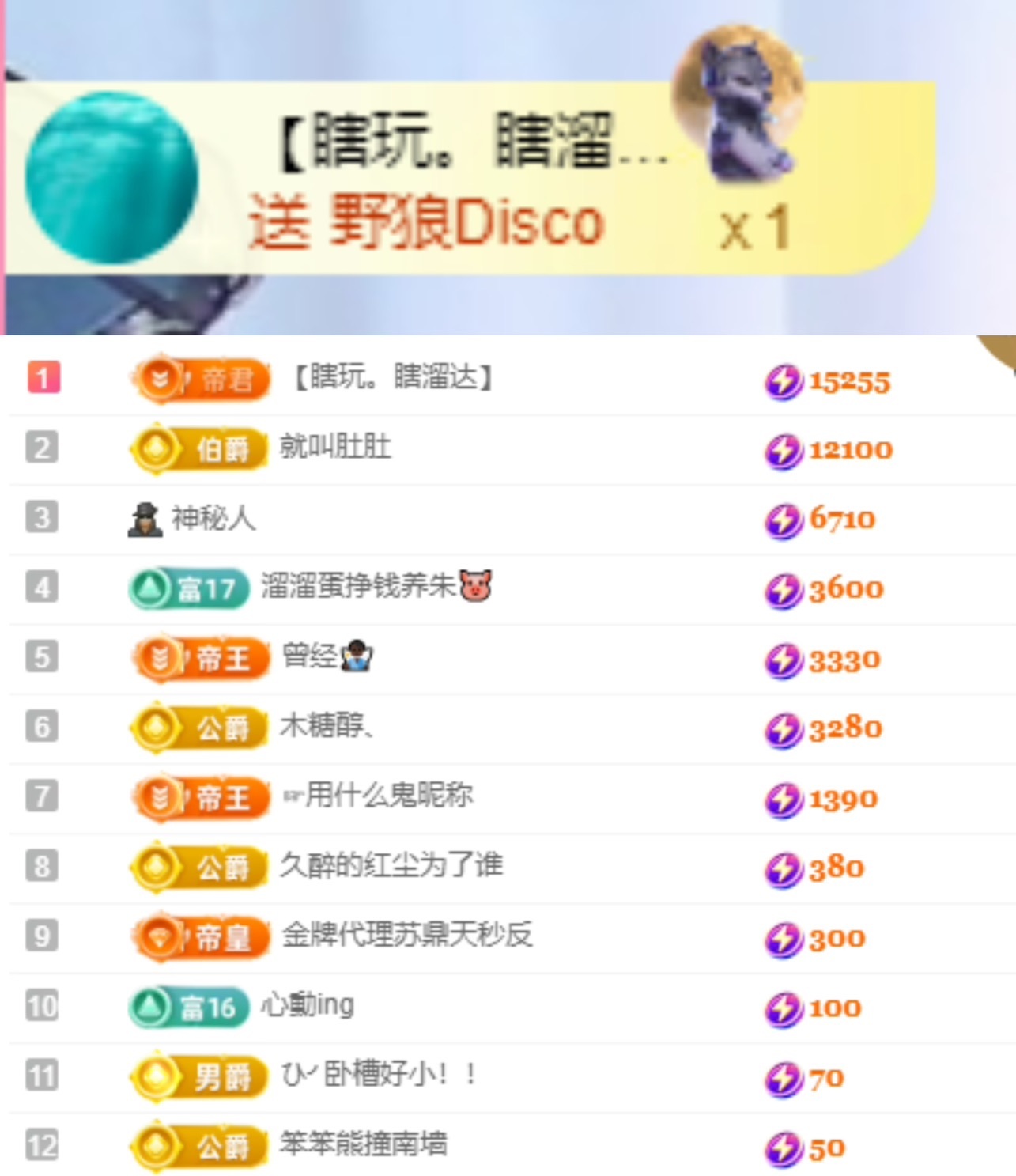Open 溜溜蛋挣钱养朱's profile row
The height and width of the screenshot is (1176, 1016).
360,588
